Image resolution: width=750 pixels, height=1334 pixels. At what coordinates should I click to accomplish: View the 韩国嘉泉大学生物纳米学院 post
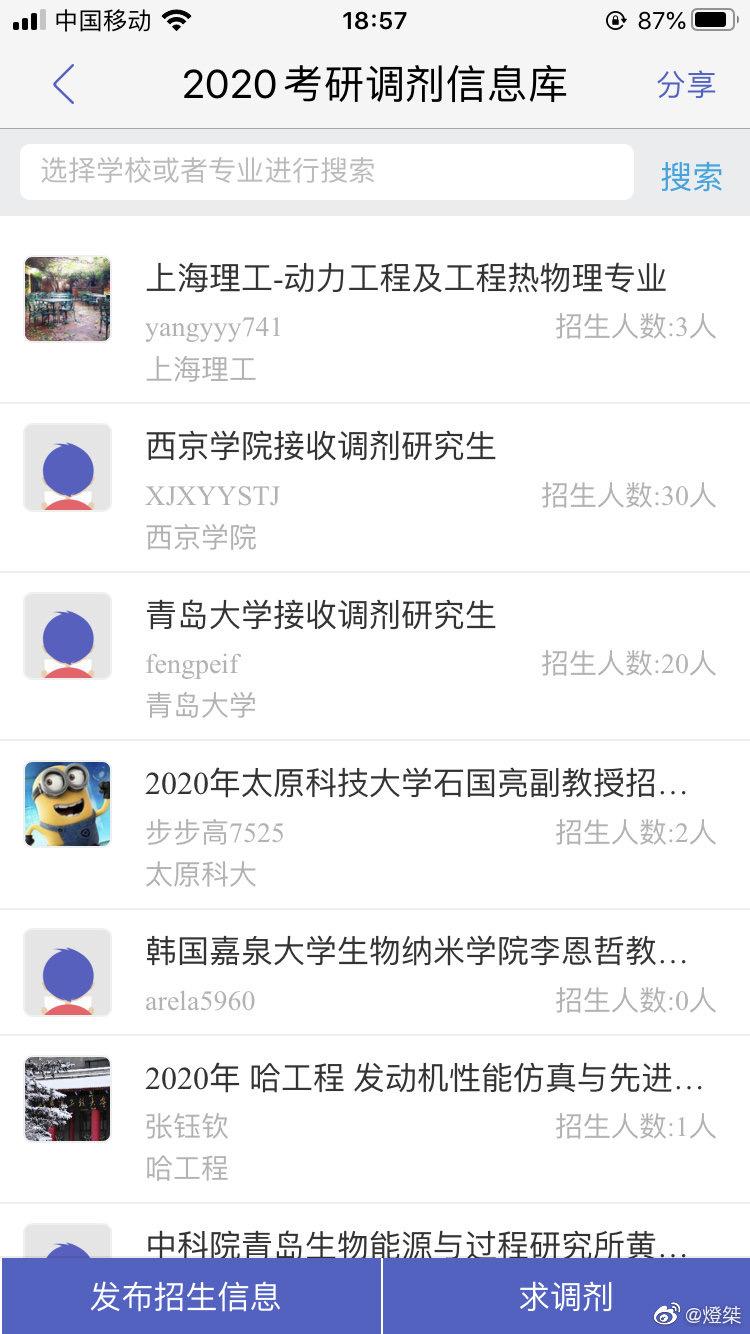coord(416,952)
